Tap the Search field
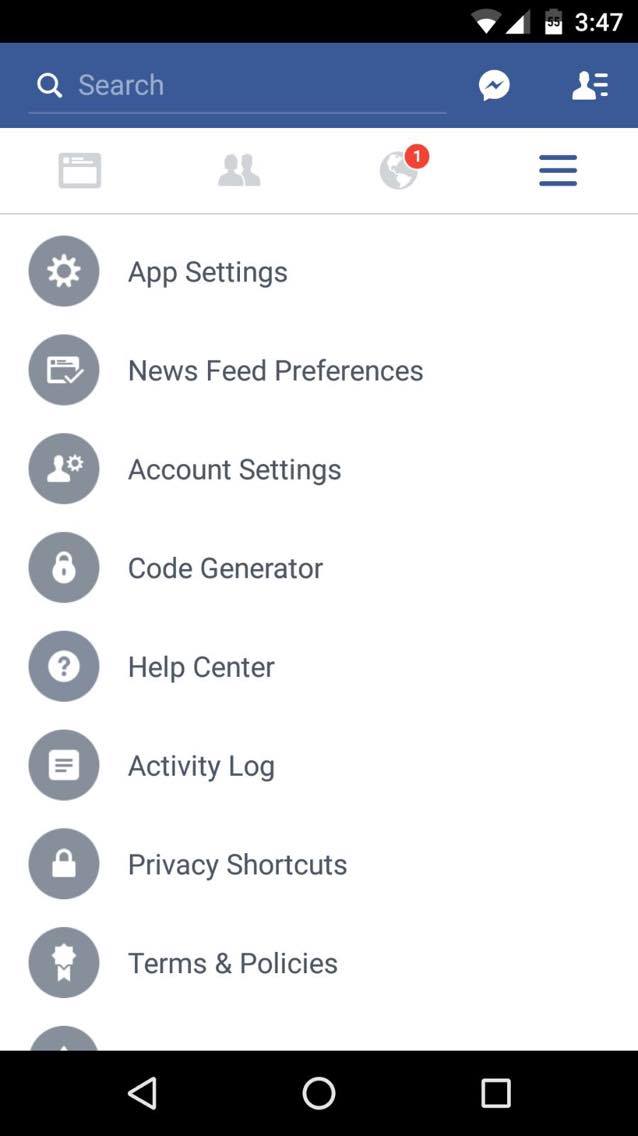Screen dimensions: 638x1136 237,85
